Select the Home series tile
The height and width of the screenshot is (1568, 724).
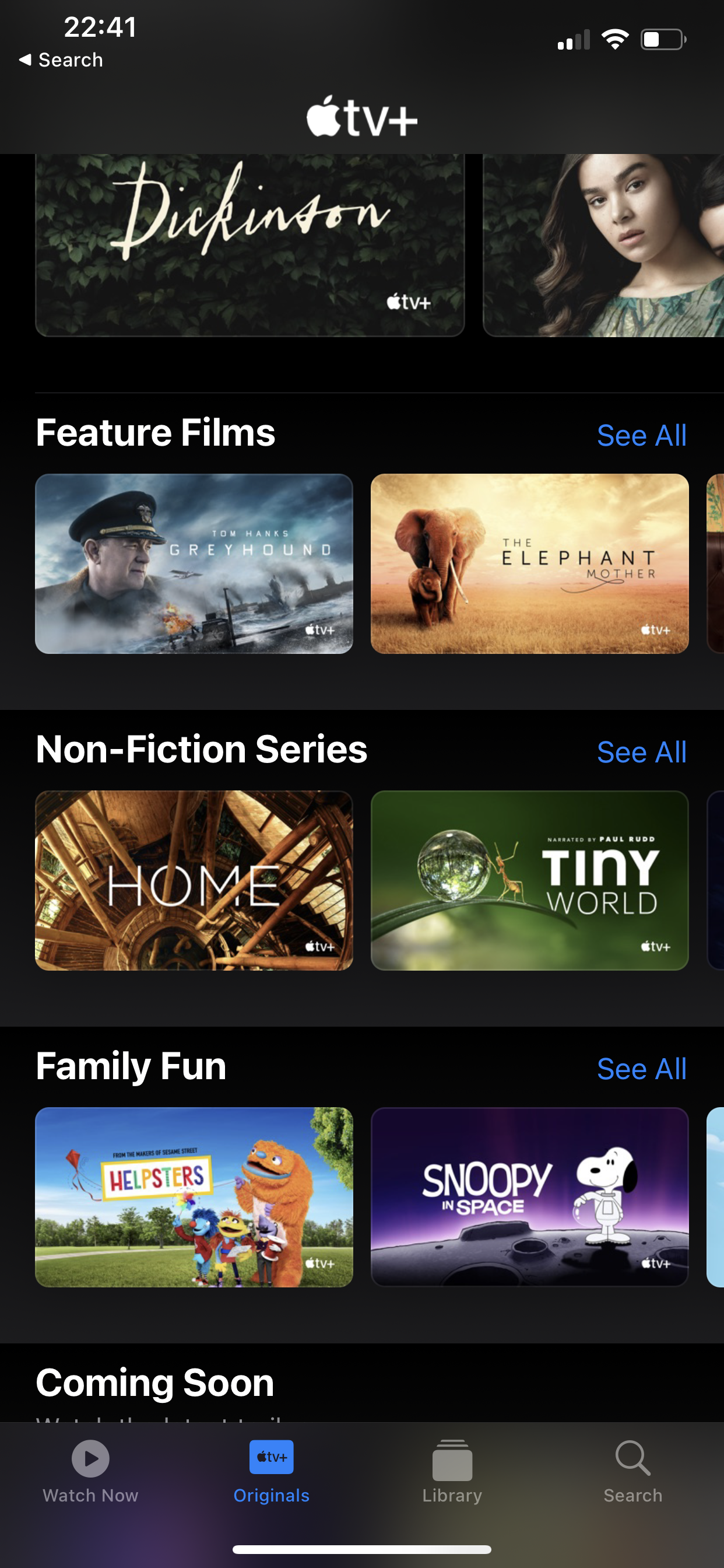194,880
